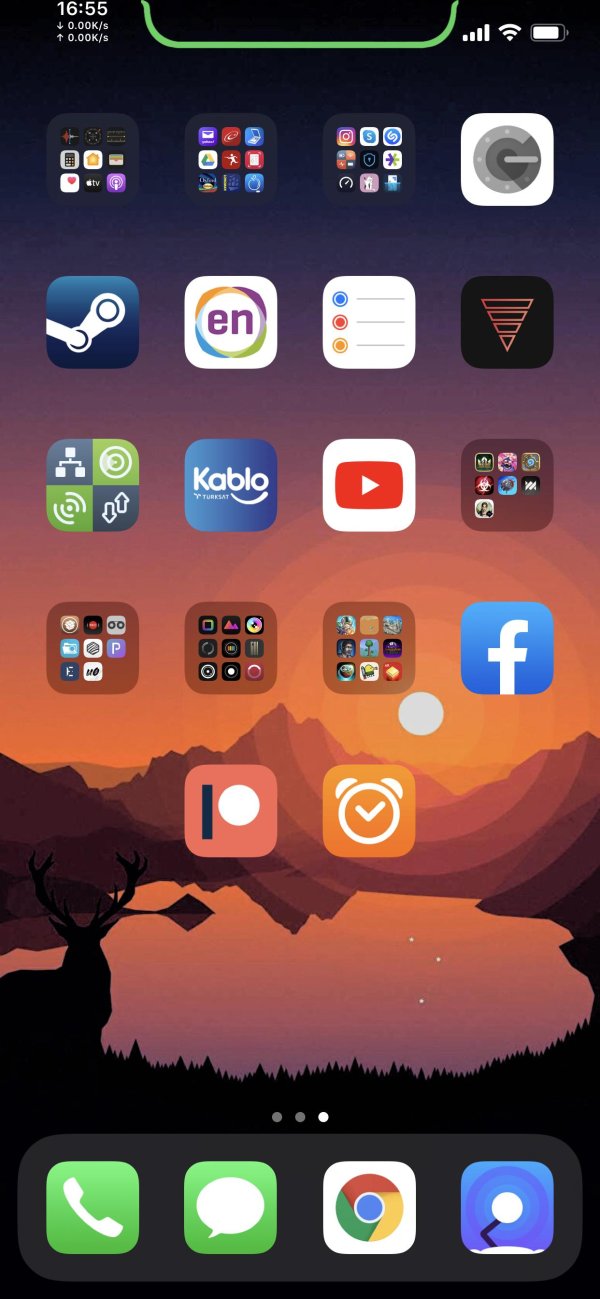Open Messages from the dock

point(231,1207)
